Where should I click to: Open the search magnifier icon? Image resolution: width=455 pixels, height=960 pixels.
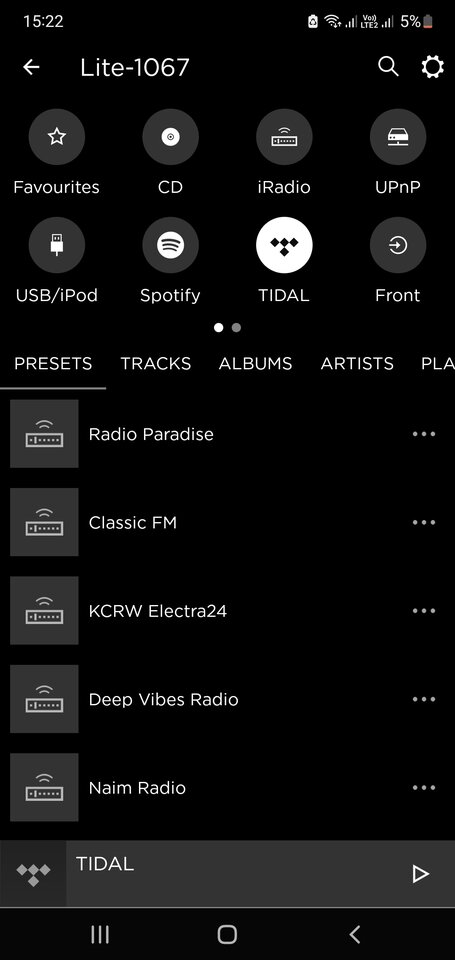pos(388,66)
